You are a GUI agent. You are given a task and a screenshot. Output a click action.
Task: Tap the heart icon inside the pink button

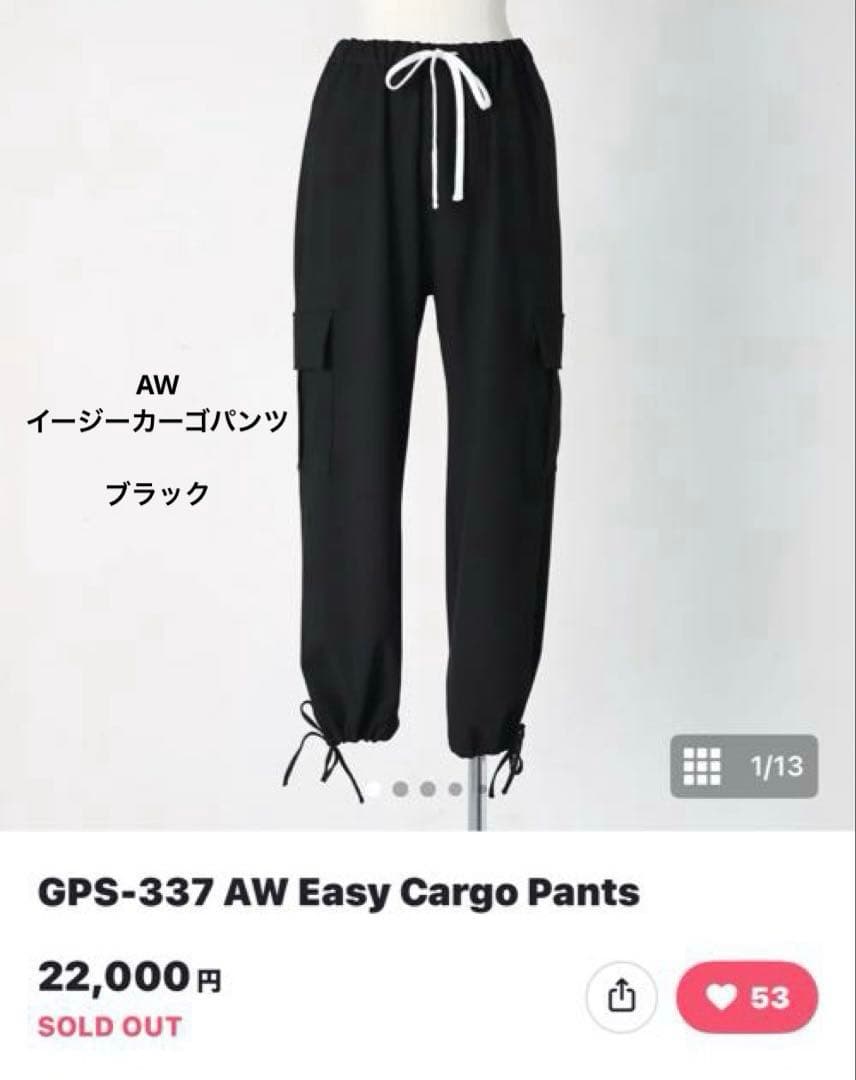(x=719, y=994)
